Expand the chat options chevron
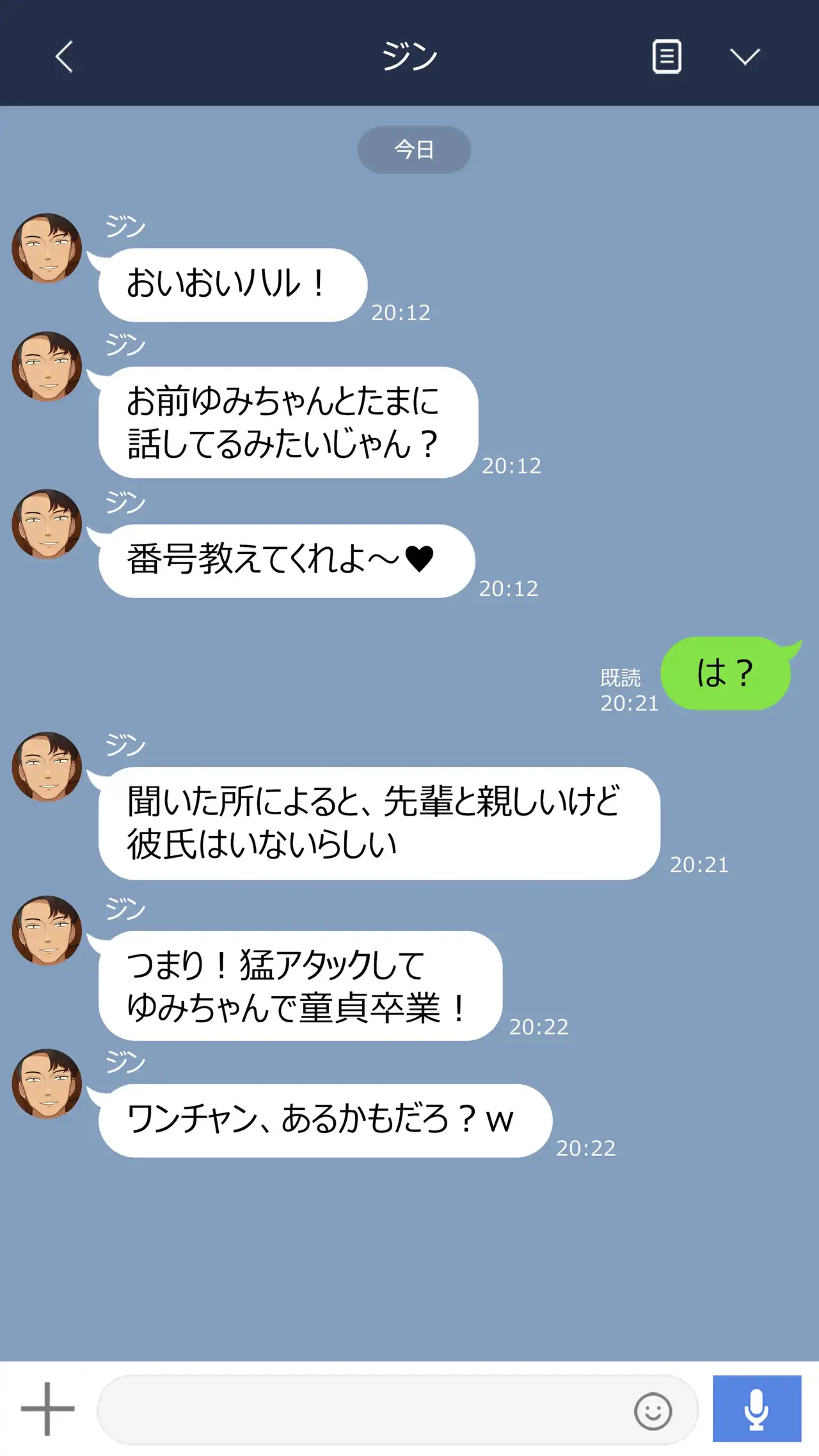 [x=745, y=57]
